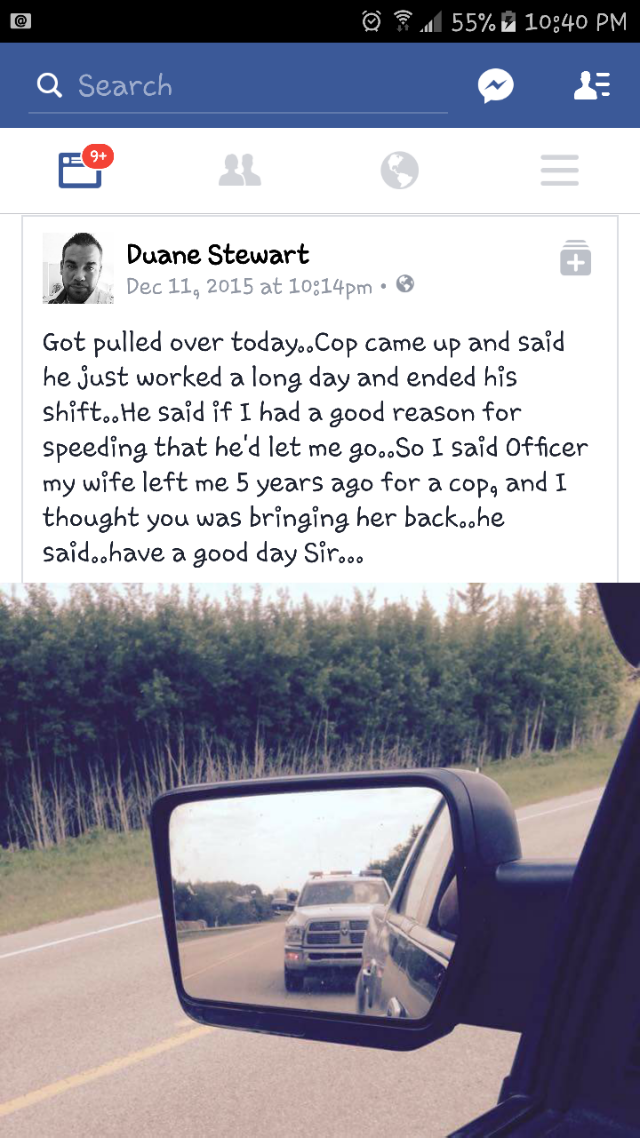This screenshot has width=640, height=1138.
Task: Open Duane Stewart's profile picture
Action: [x=78, y=268]
